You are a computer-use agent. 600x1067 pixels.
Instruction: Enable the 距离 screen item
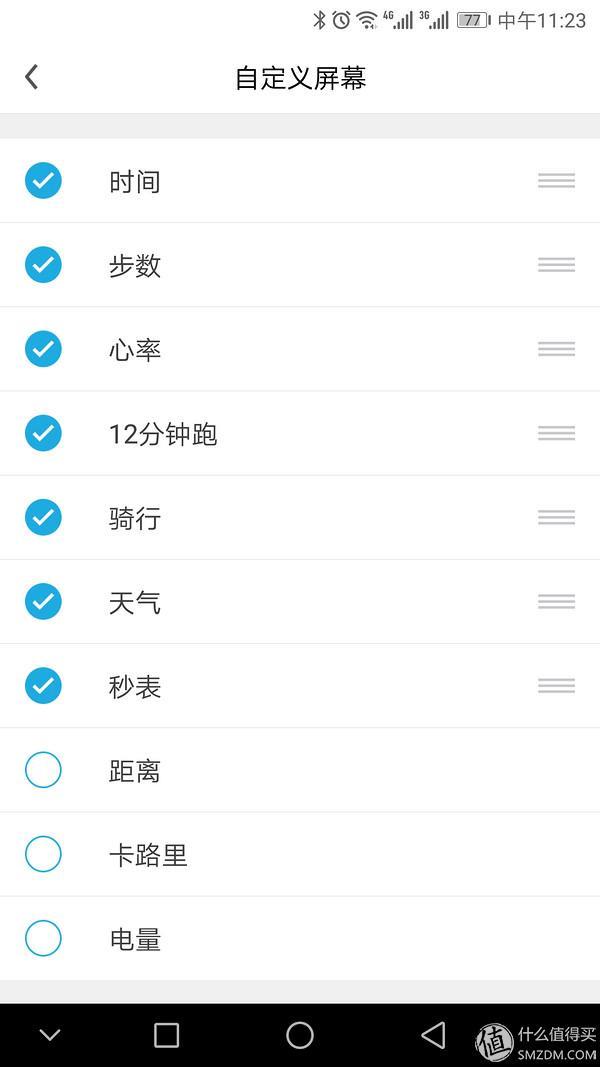click(x=44, y=770)
